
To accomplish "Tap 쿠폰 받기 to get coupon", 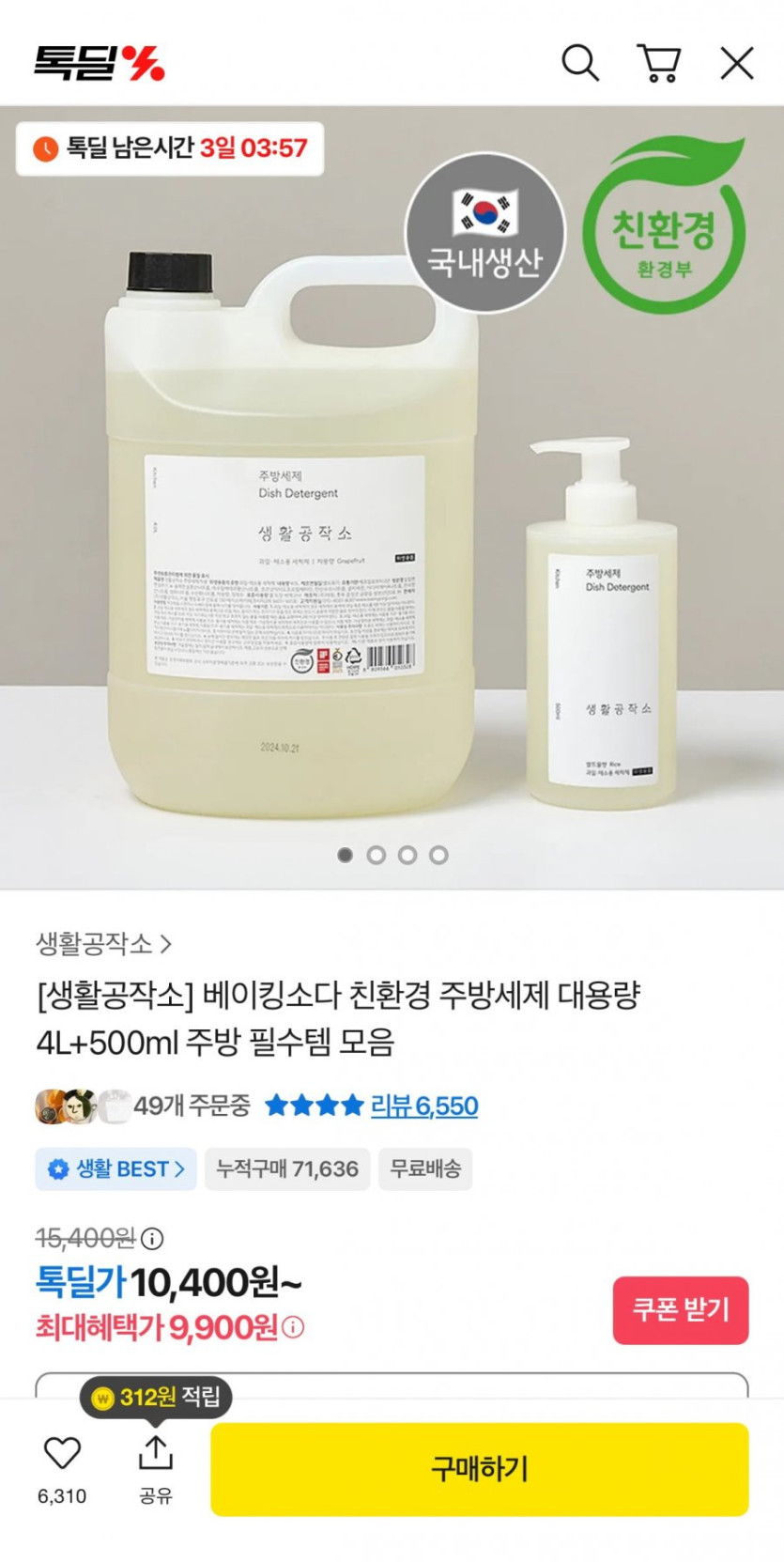I will pyautogui.click(x=681, y=1309).
